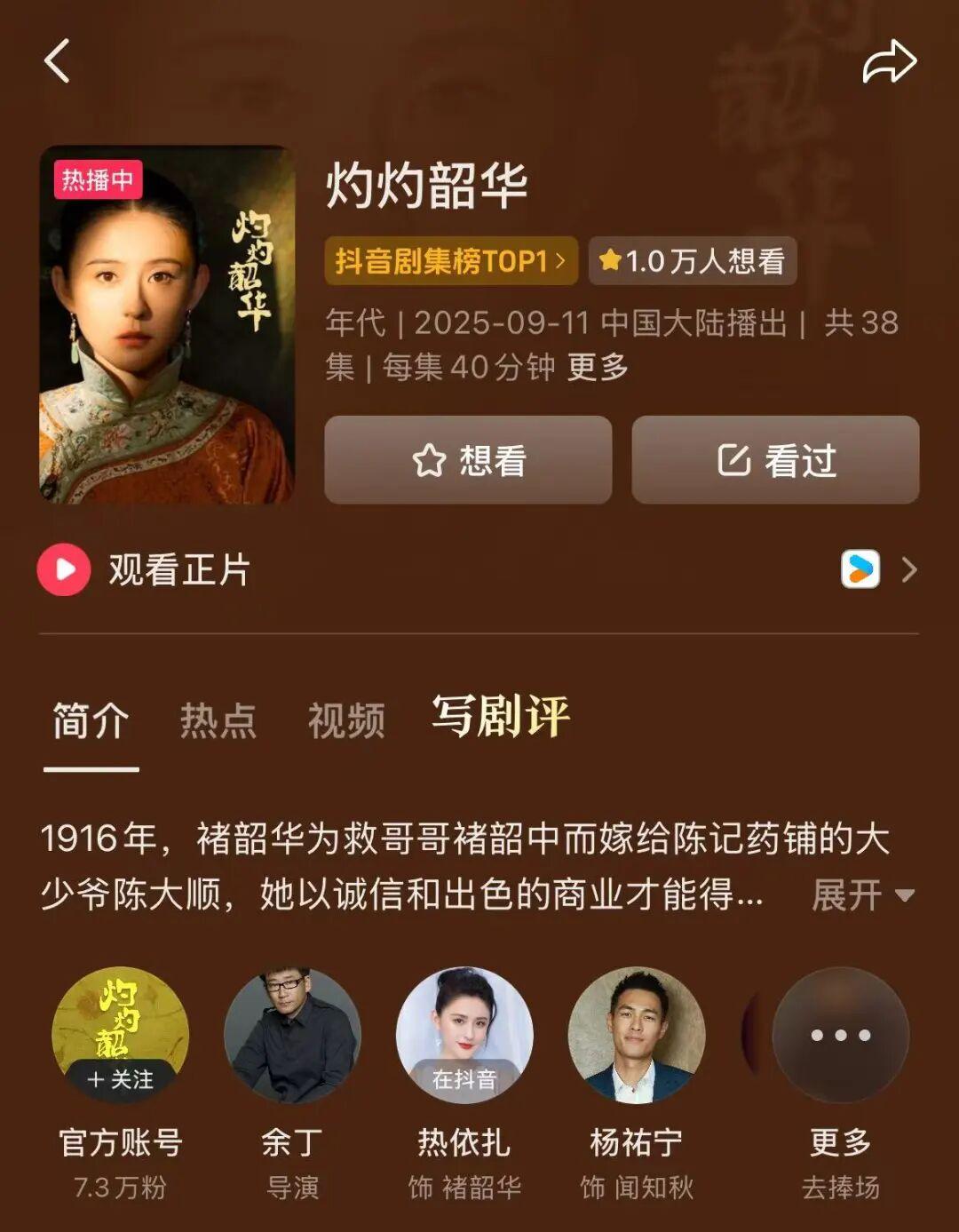Expand the synopsis with 展开
The image size is (959, 1232).
(x=861, y=894)
